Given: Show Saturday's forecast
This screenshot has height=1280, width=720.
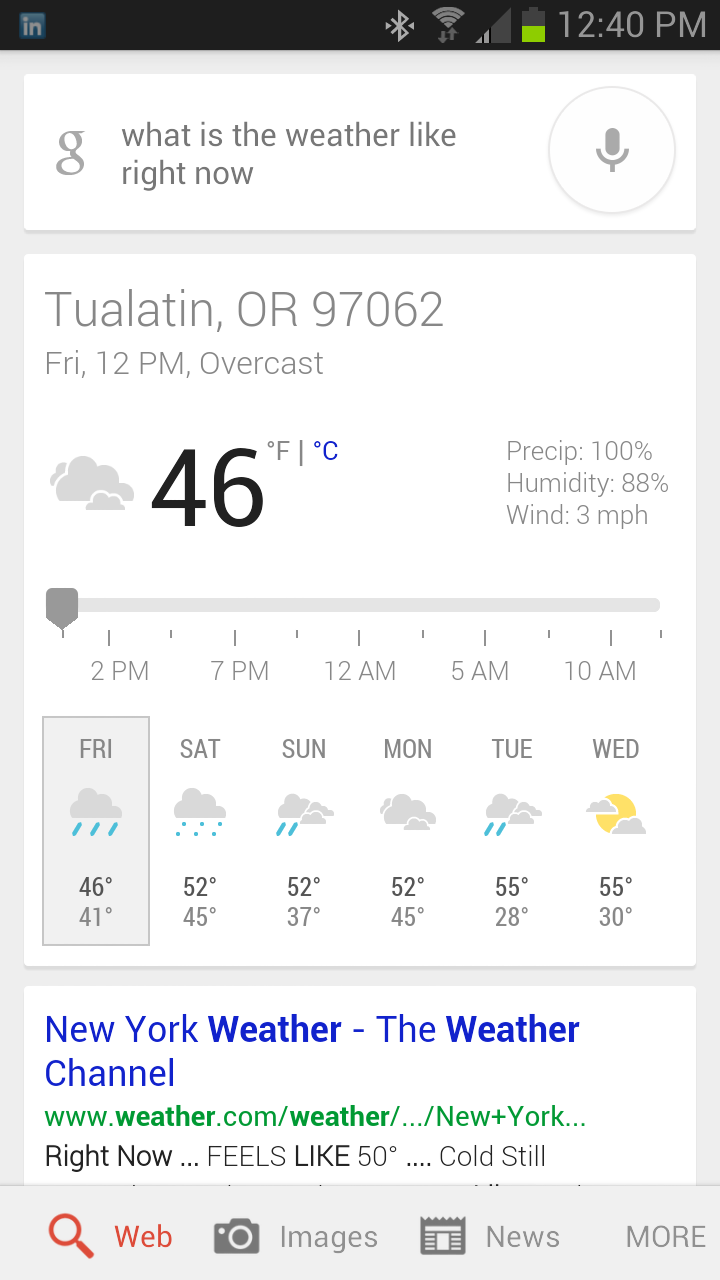Looking at the screenshot, I should pos(200,830).
